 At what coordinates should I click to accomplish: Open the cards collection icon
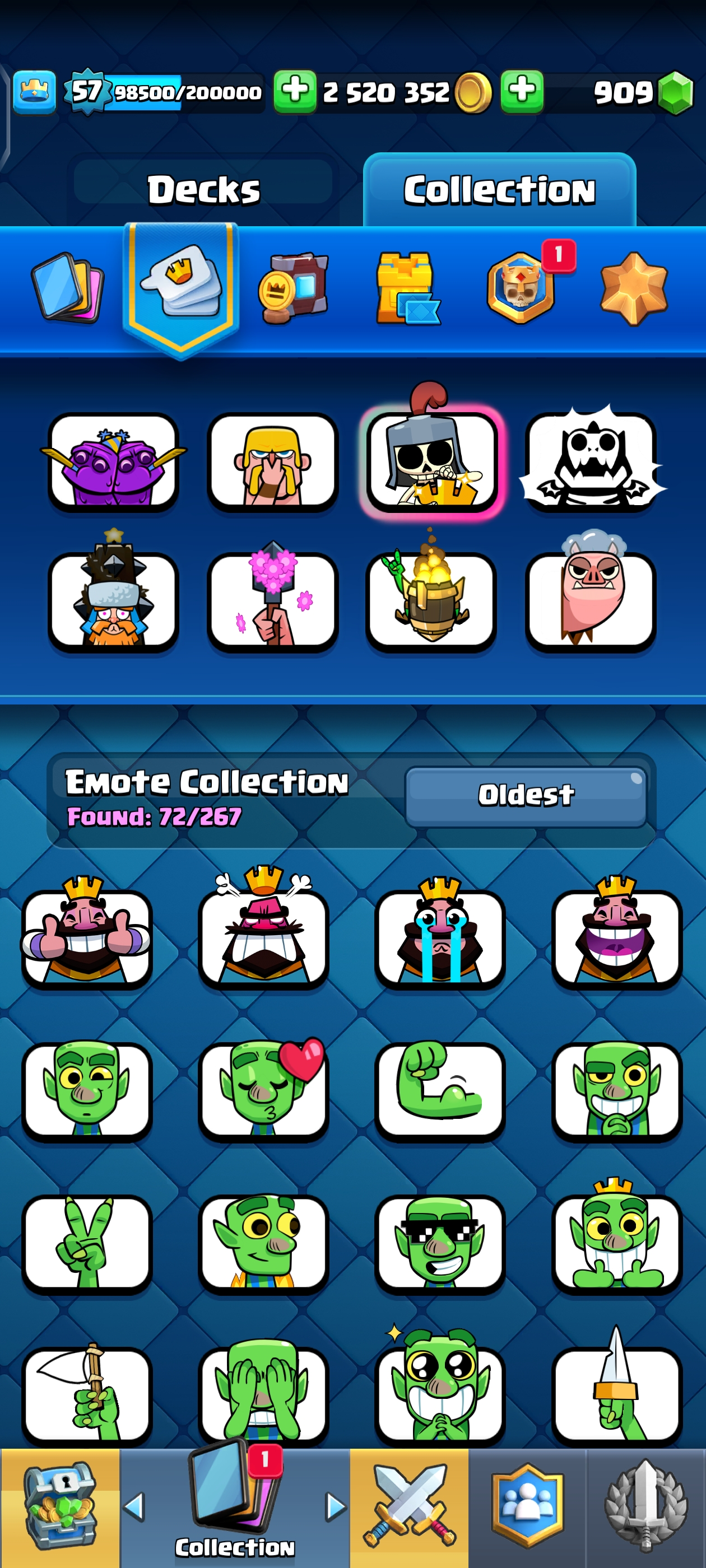67,287
